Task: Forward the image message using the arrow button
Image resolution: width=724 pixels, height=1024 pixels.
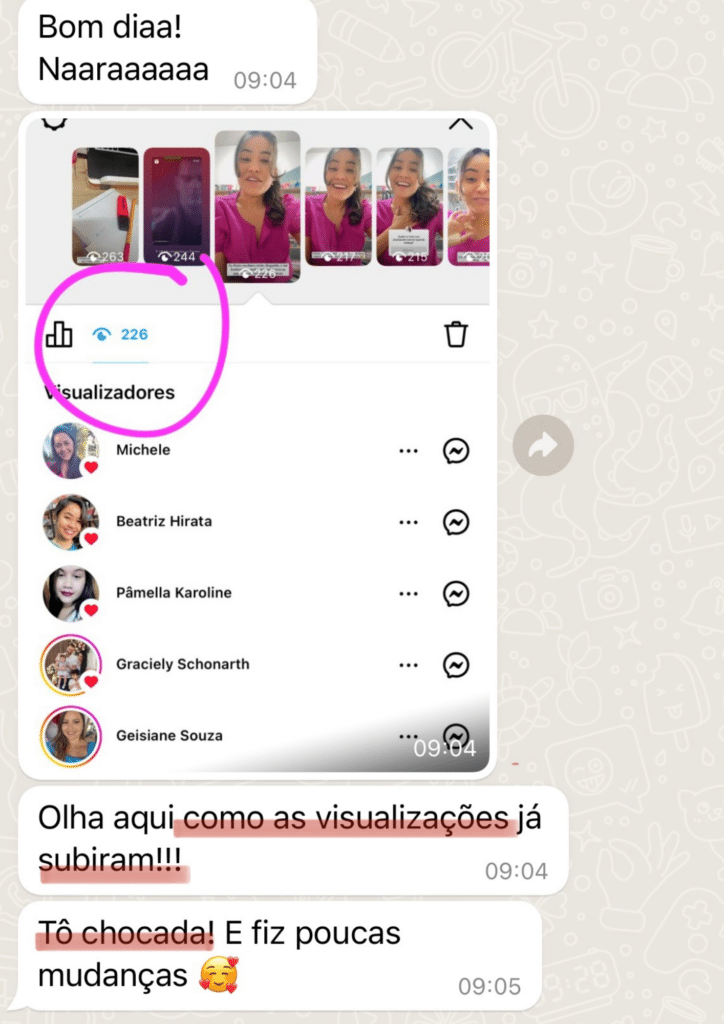Action: tap(543, 445)
